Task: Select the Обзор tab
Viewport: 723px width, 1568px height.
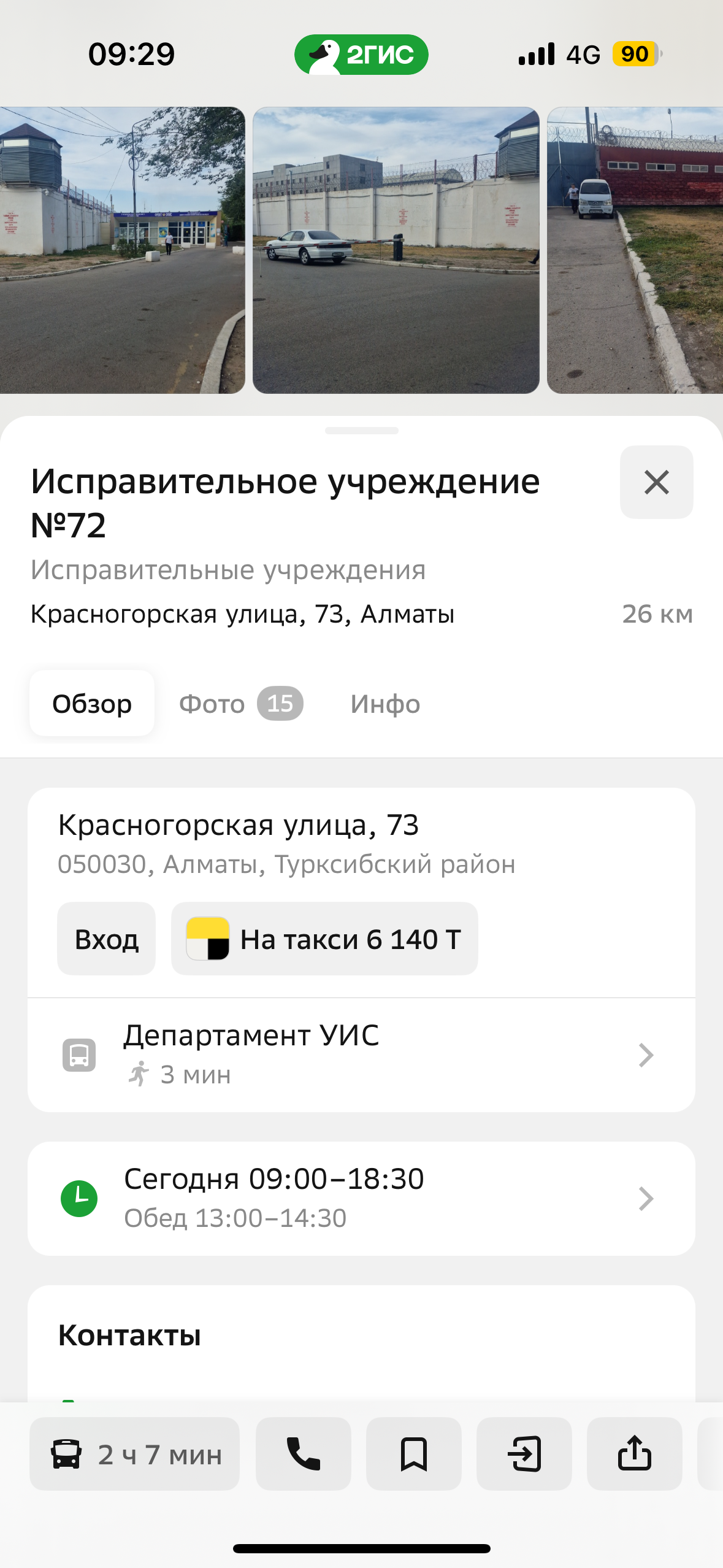Action: 92,704
